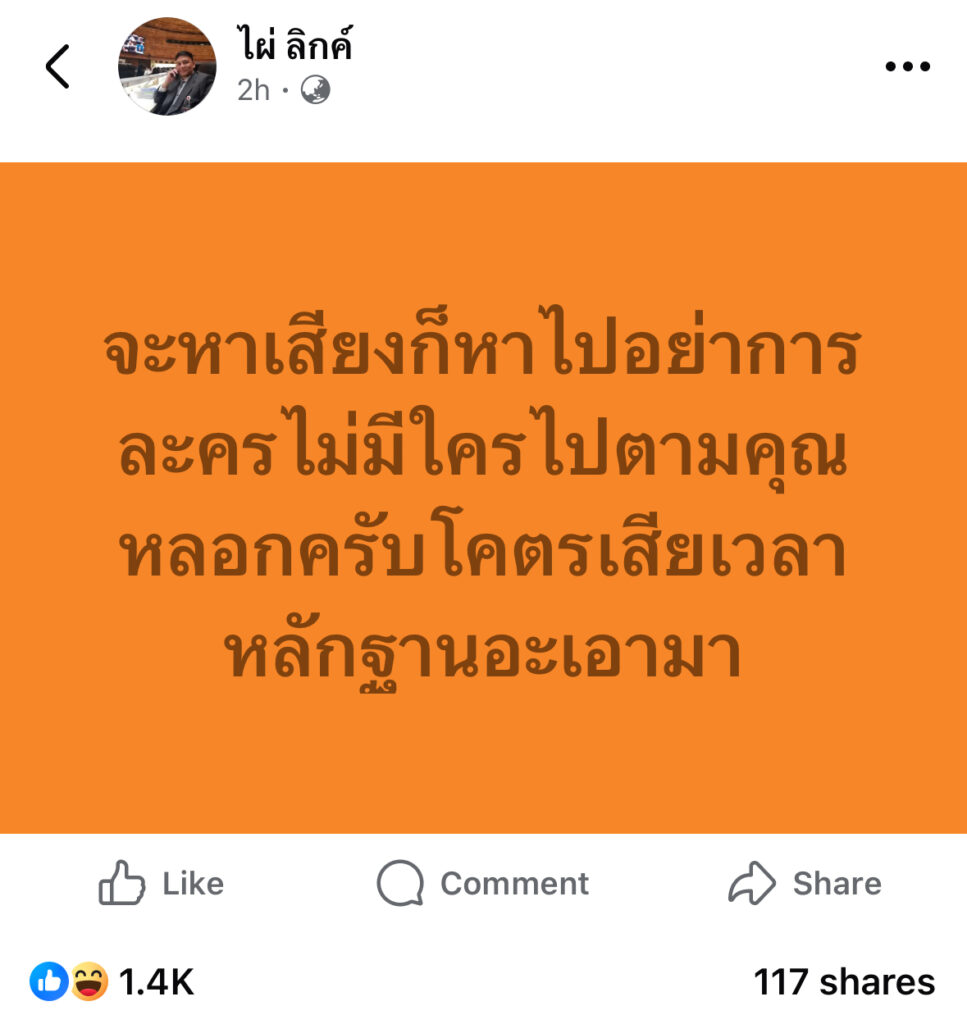Share this post

[805, 883]
